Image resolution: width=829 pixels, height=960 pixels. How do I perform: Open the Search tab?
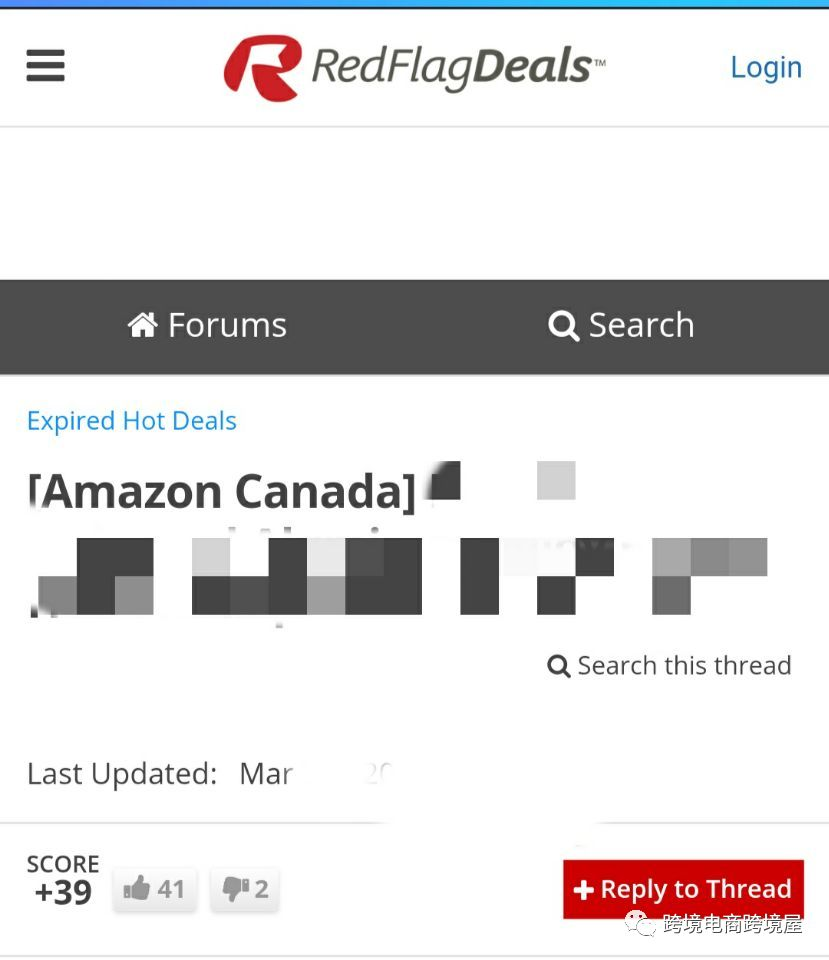coord(621,325)
